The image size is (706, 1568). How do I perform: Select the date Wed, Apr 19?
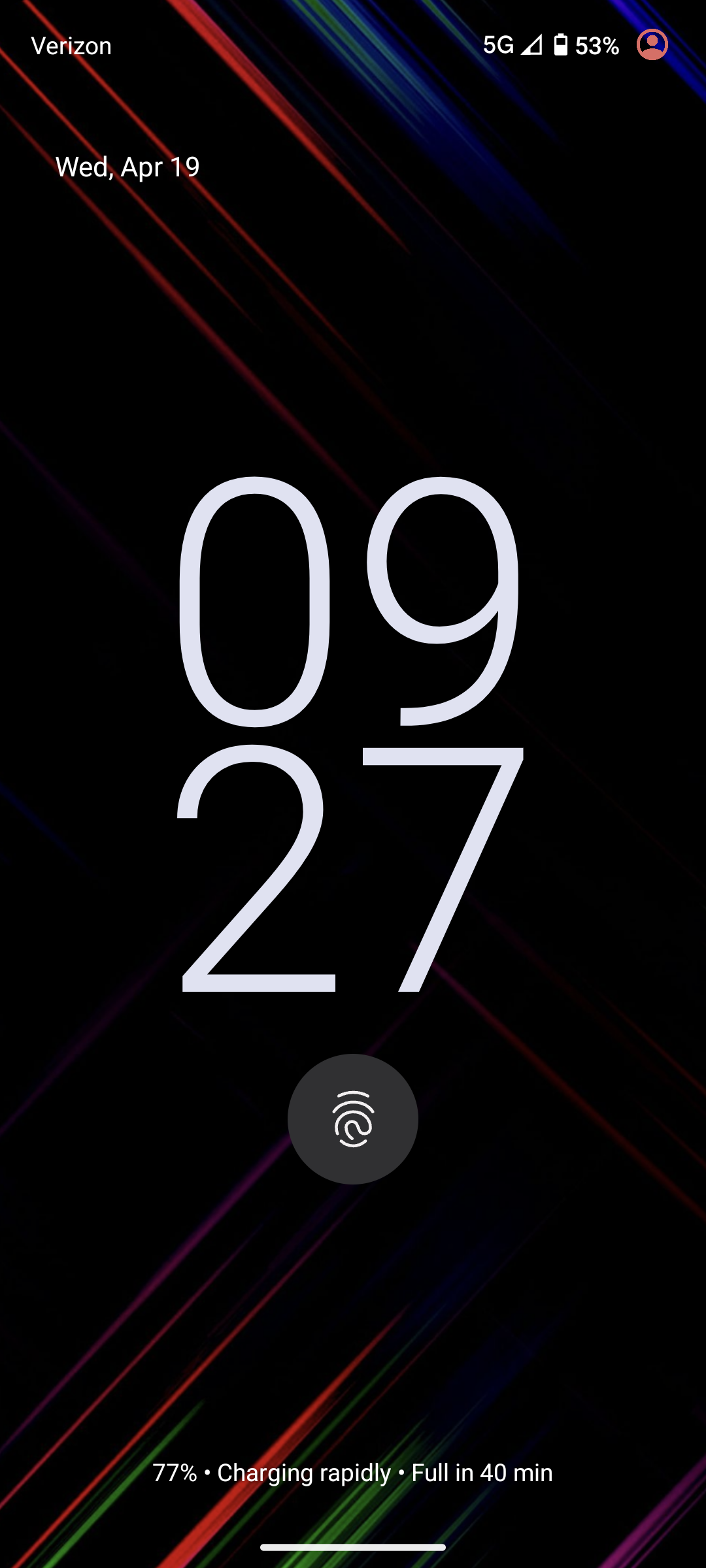point(127,167)
